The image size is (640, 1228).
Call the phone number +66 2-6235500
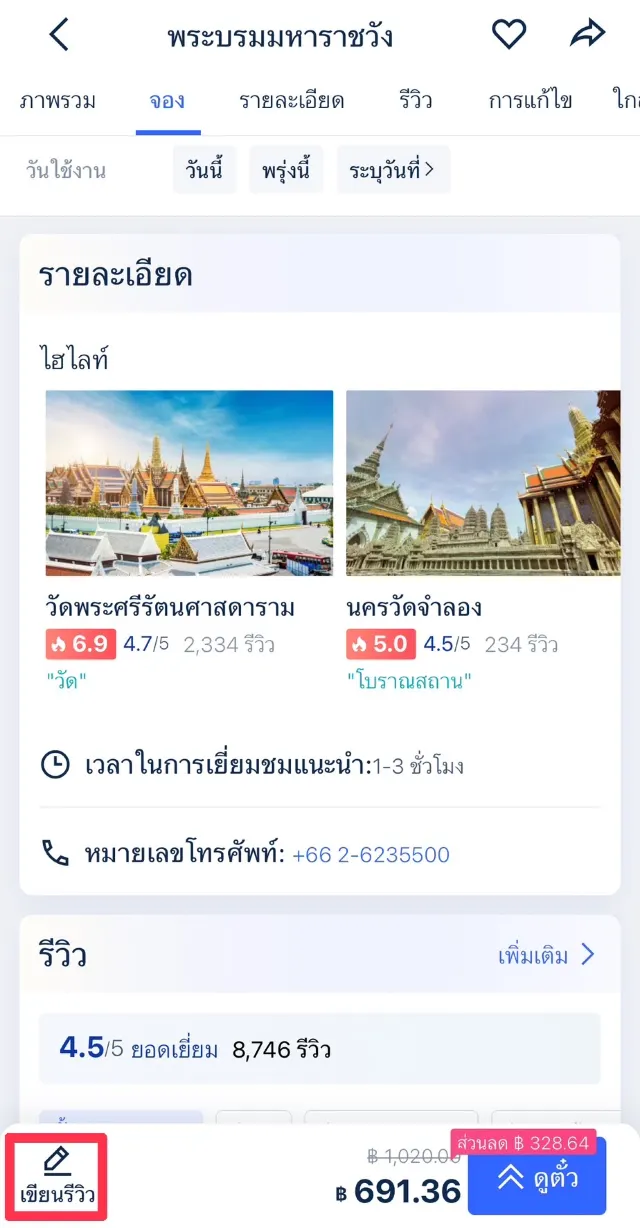[370, 855]
